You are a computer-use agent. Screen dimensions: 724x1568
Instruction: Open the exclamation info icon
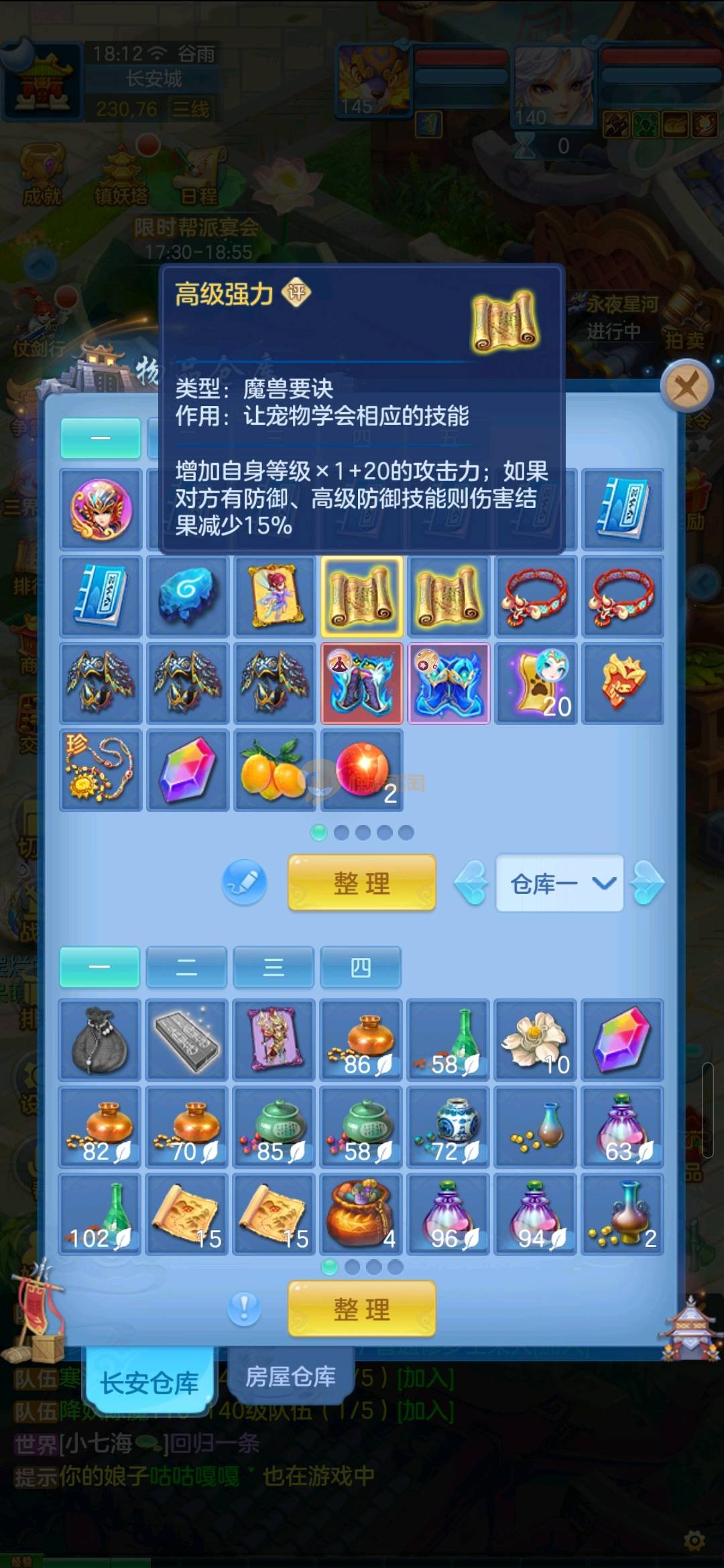244,1308
